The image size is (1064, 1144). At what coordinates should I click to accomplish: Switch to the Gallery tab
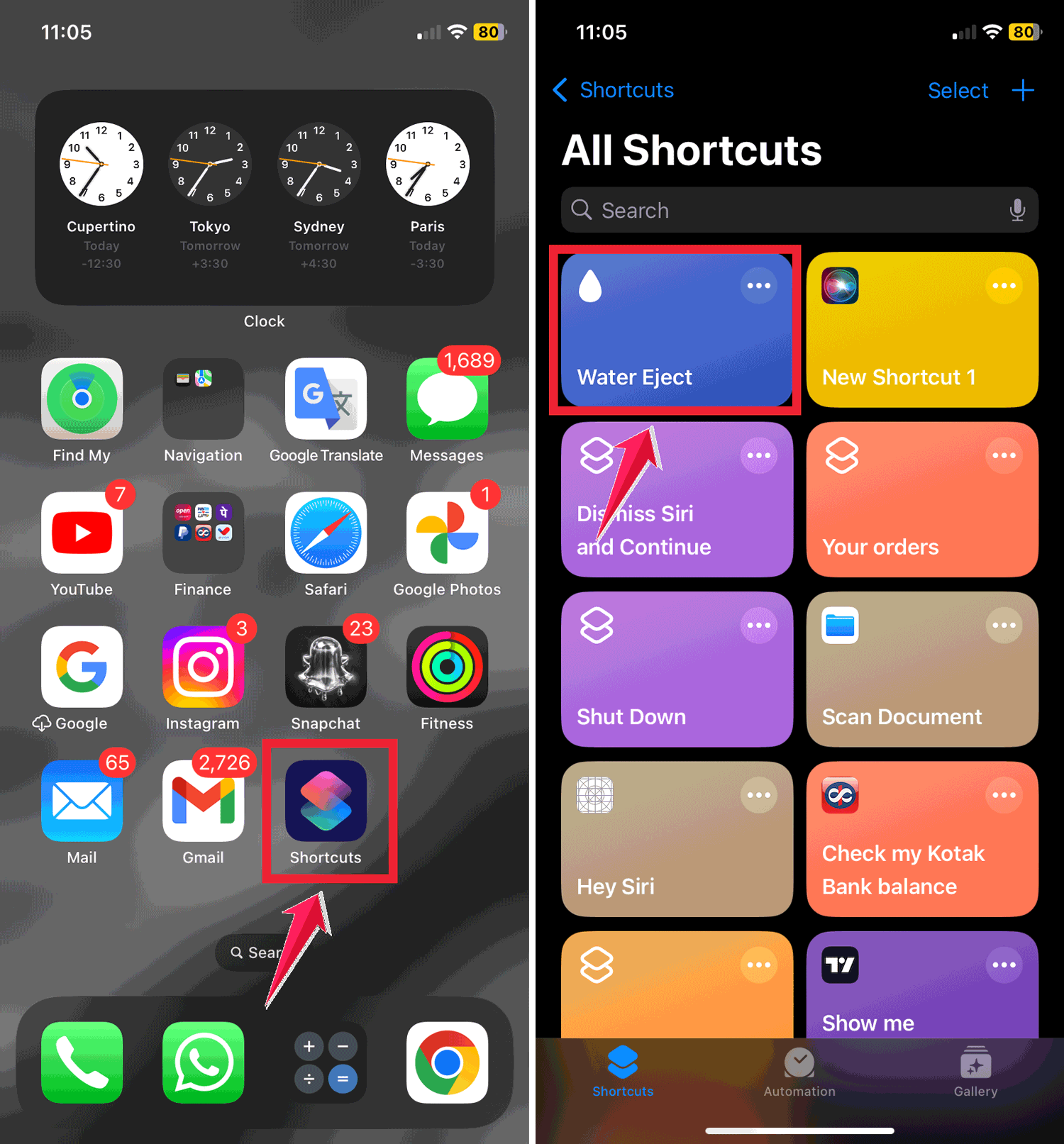pyautogui.click(x=975, y=1071)
